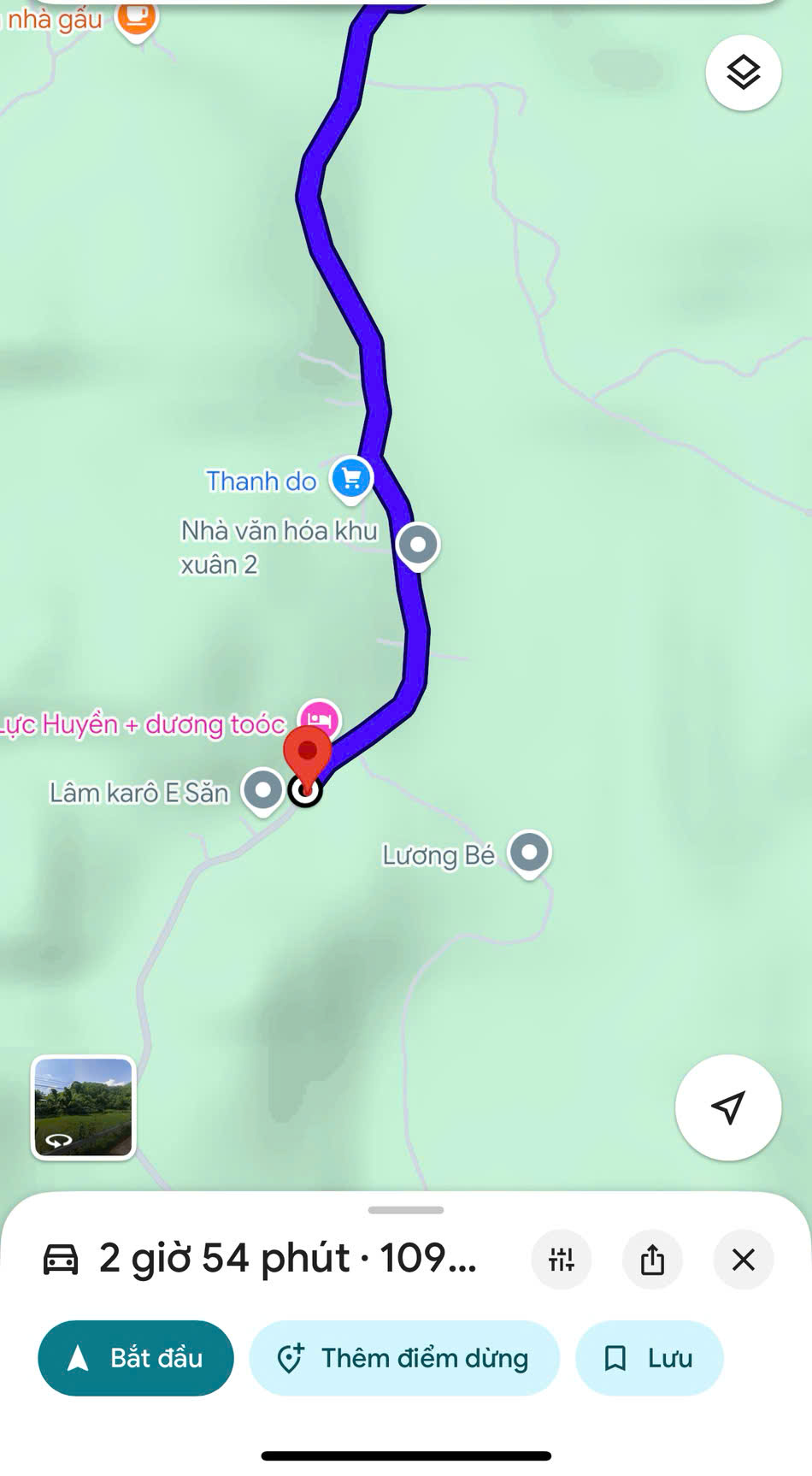Add a stop with Thêm điểm dừng
The width and height of the screenshot is (812, 1476).
(x=403, y=1357)
